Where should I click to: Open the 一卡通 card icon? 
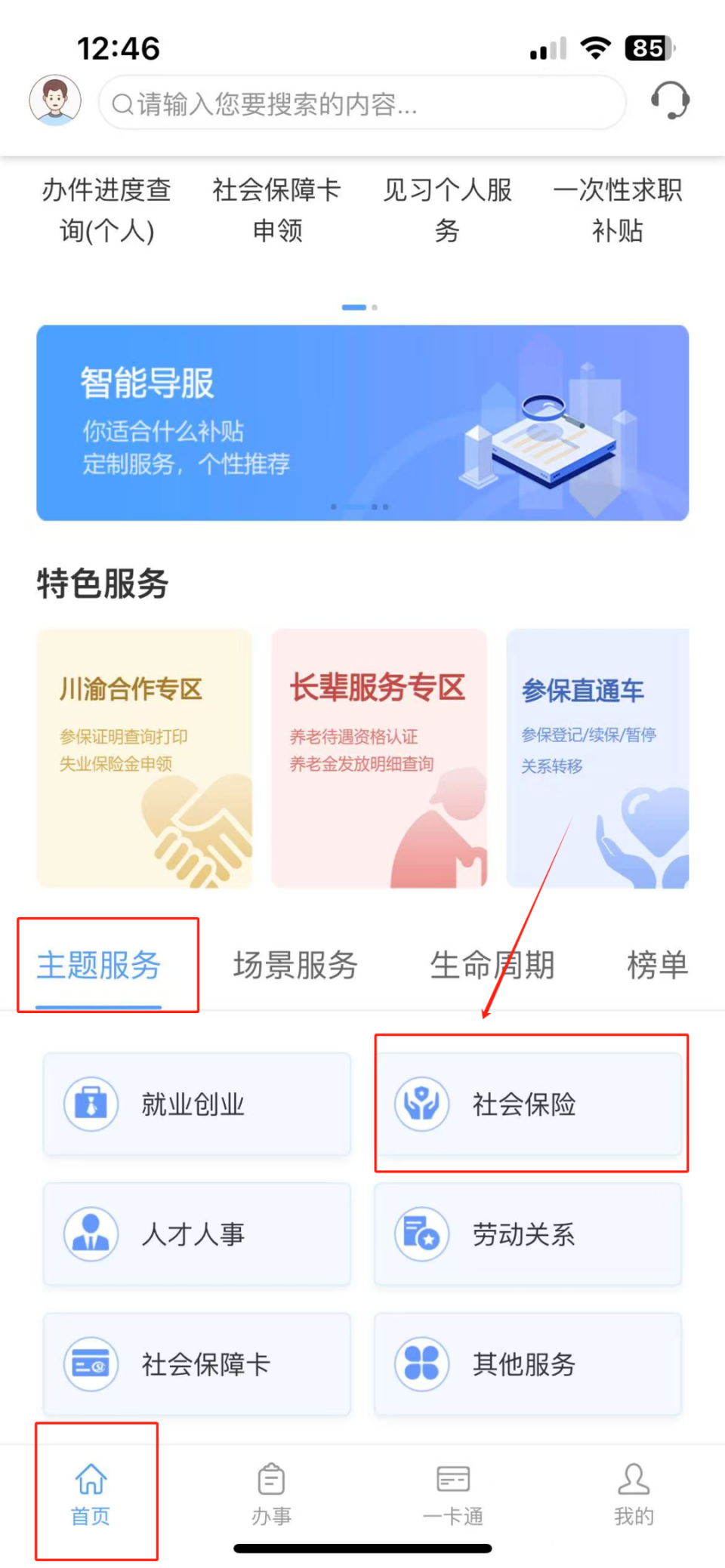tap(452, 1478)
